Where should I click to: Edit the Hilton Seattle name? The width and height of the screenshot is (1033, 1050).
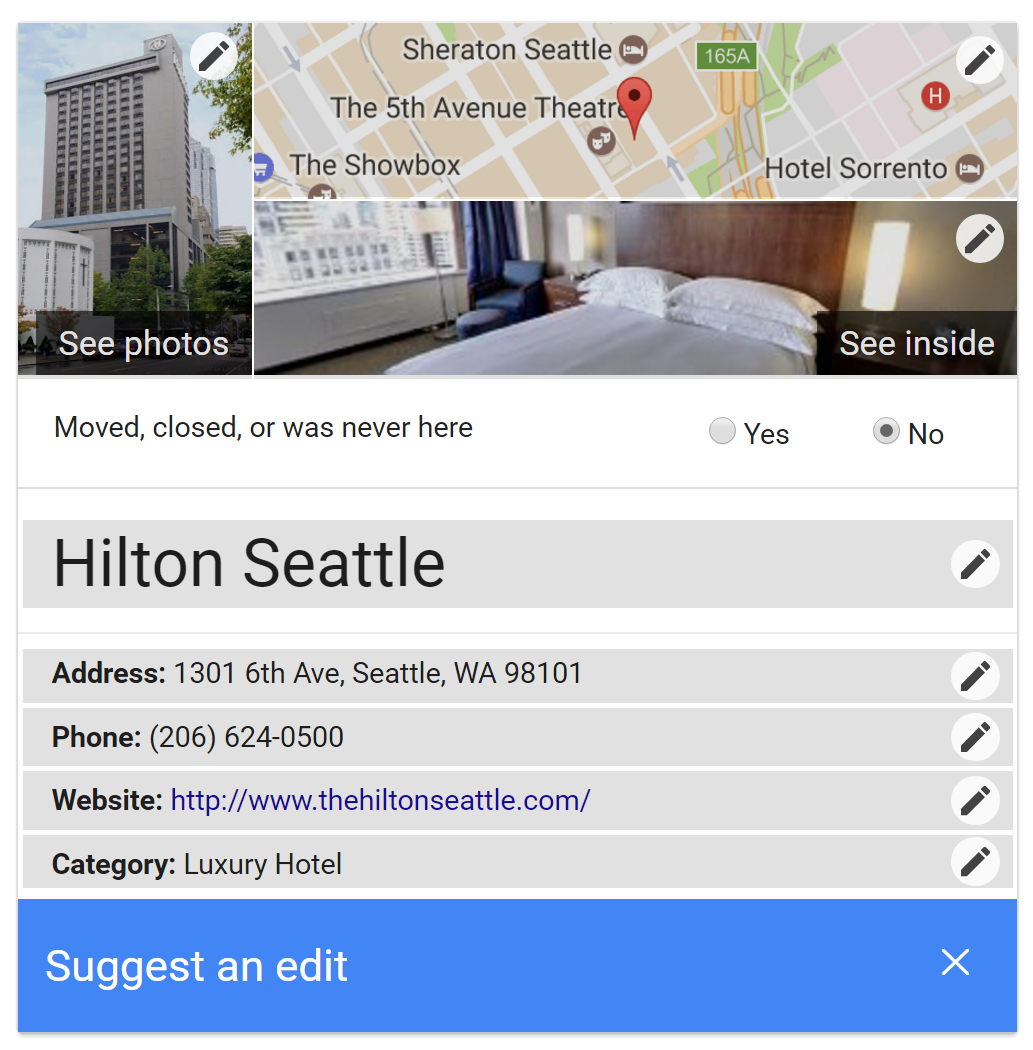point(974,564)
